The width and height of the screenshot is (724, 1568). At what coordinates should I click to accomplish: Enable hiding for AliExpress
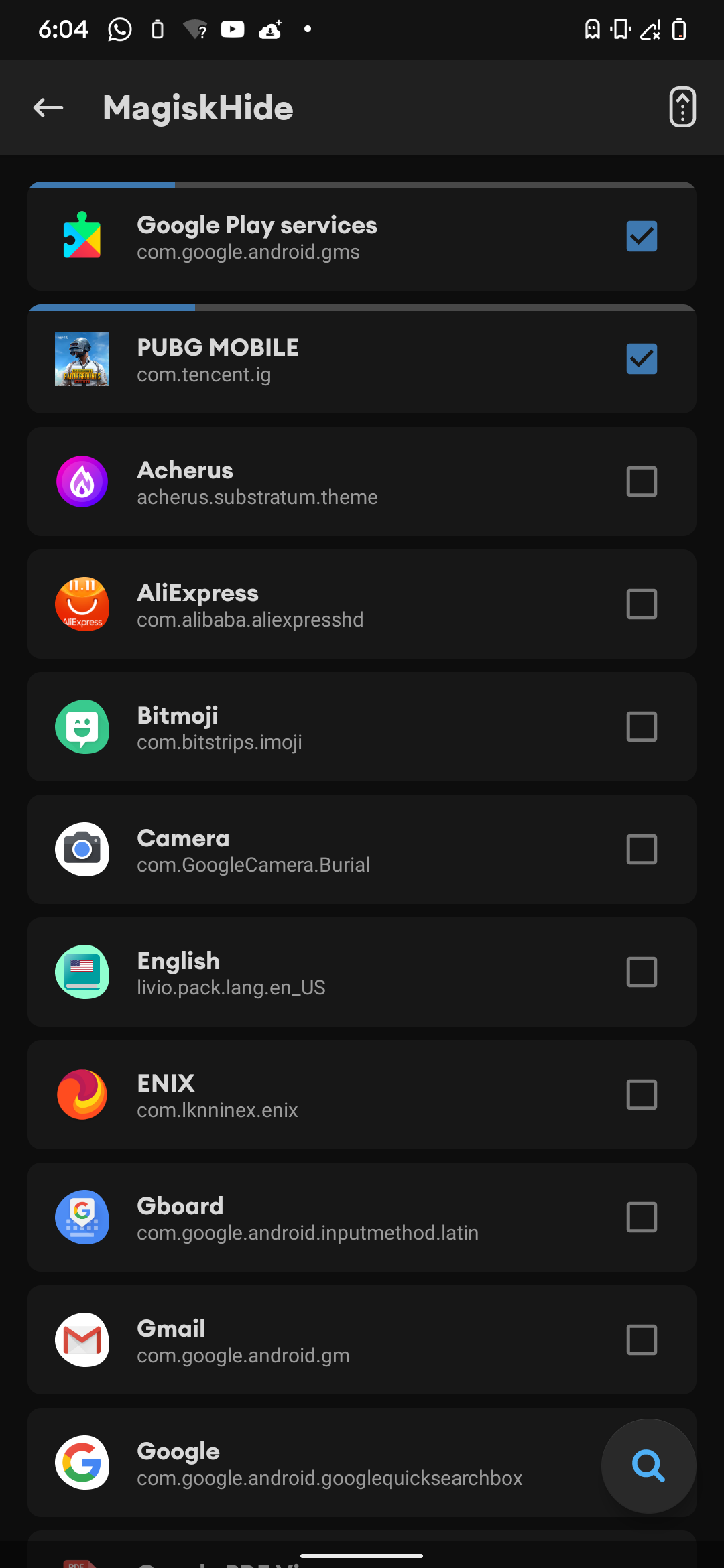642,604
